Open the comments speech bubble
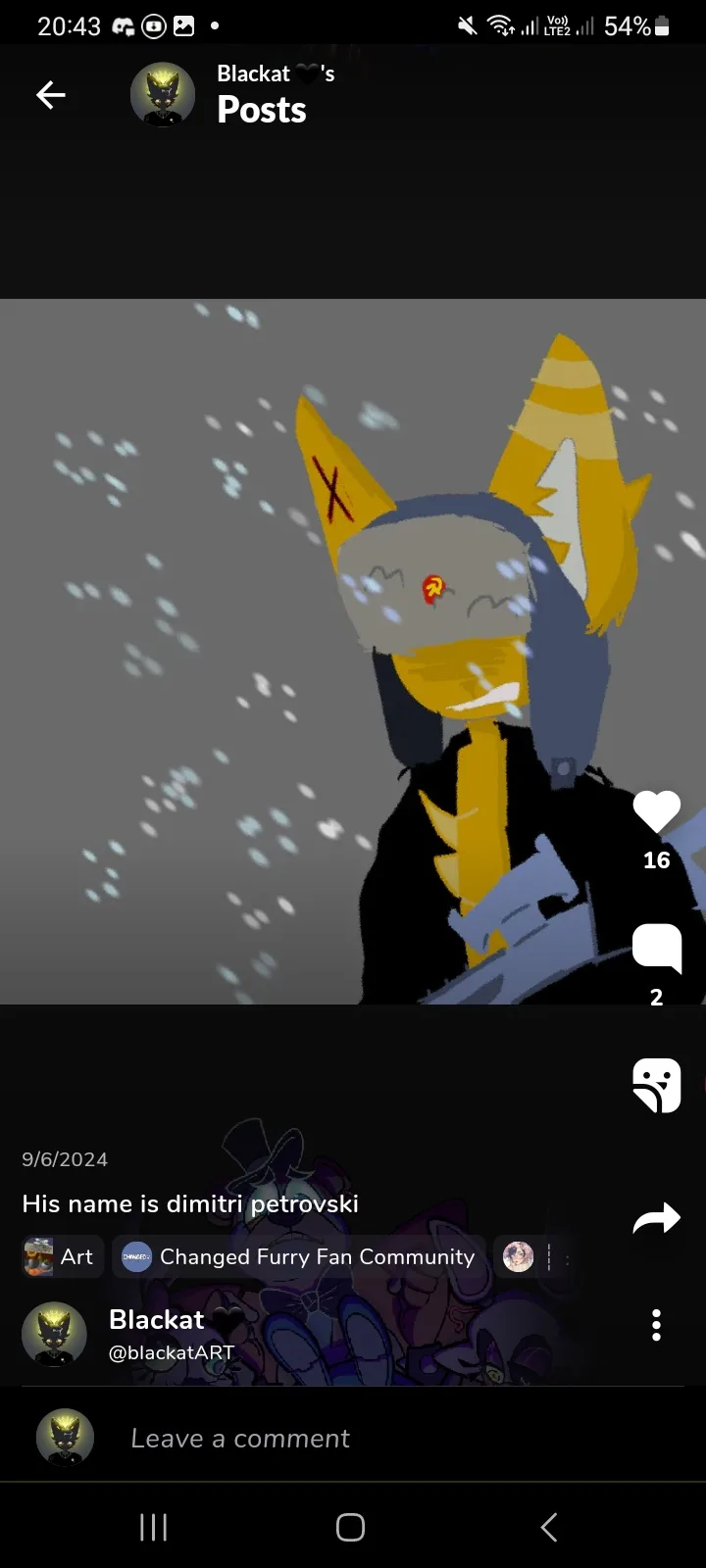Screen dimensions: 706x1568 tap(656, 947)
